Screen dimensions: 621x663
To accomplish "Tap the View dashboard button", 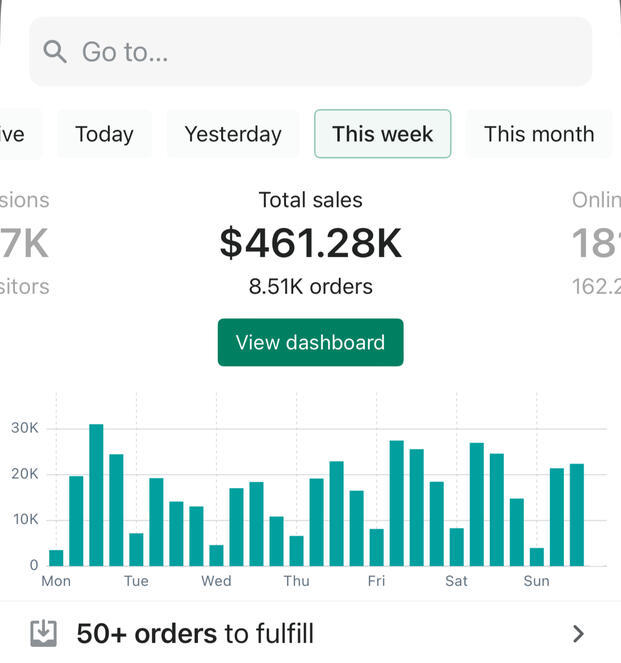I will 310,342.
